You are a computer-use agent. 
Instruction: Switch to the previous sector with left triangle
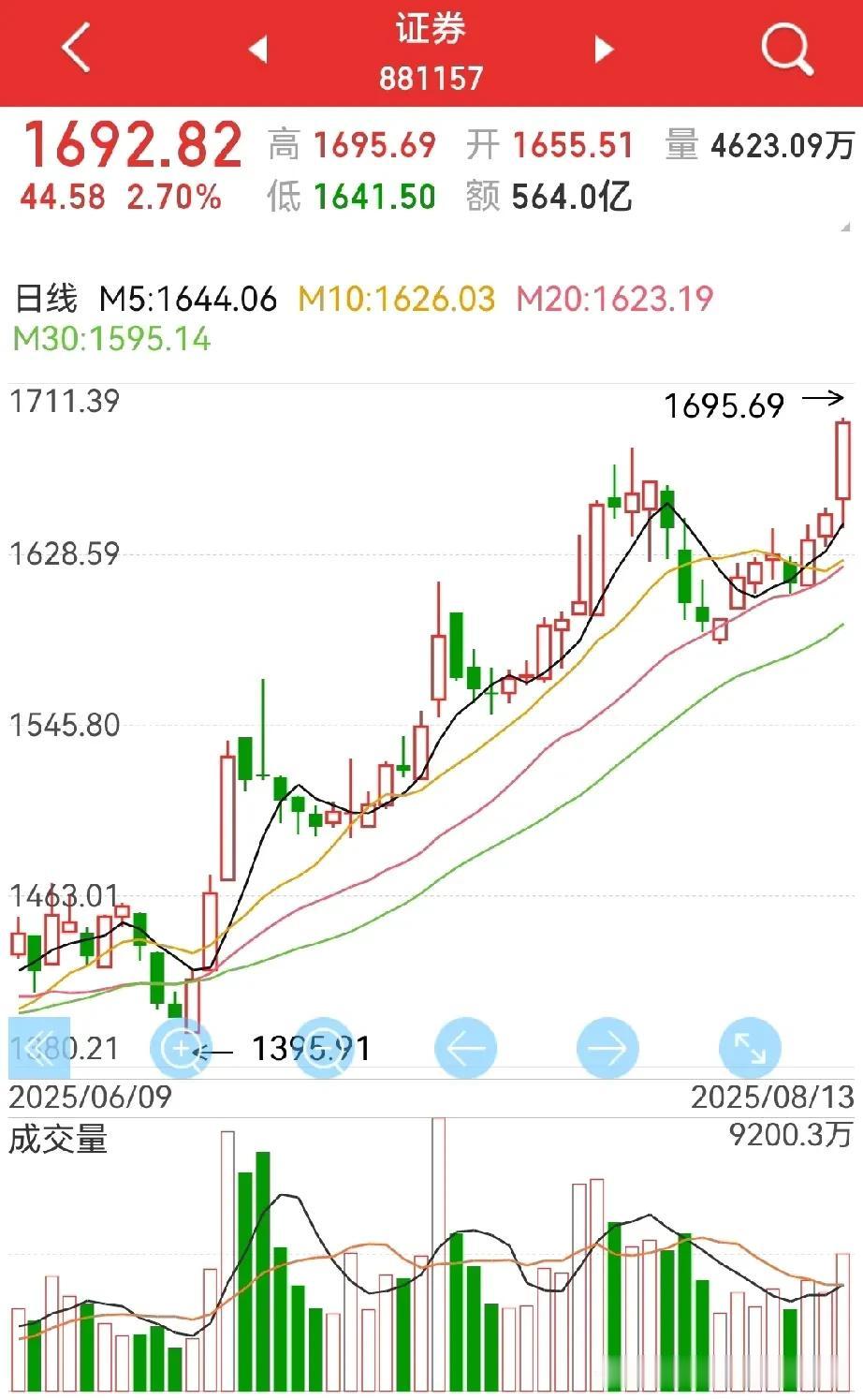258,49
